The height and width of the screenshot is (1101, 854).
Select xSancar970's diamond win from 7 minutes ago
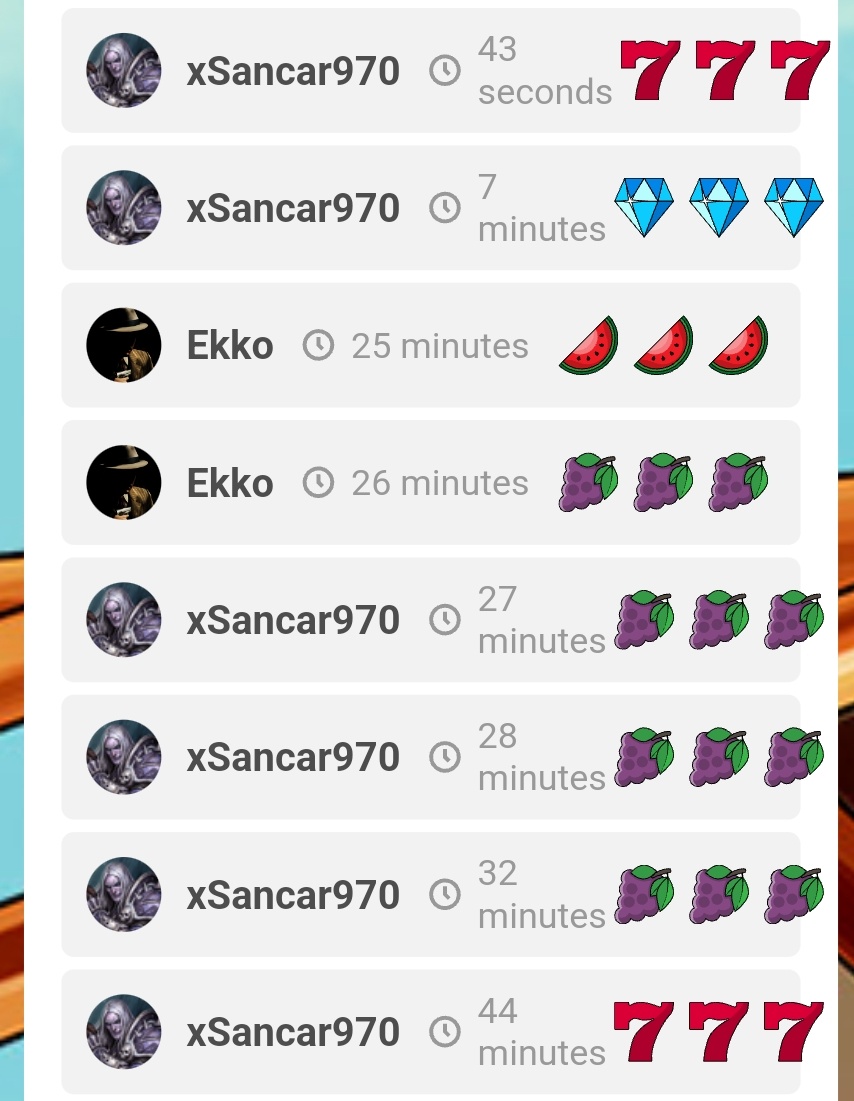click(x=430, y=208)
